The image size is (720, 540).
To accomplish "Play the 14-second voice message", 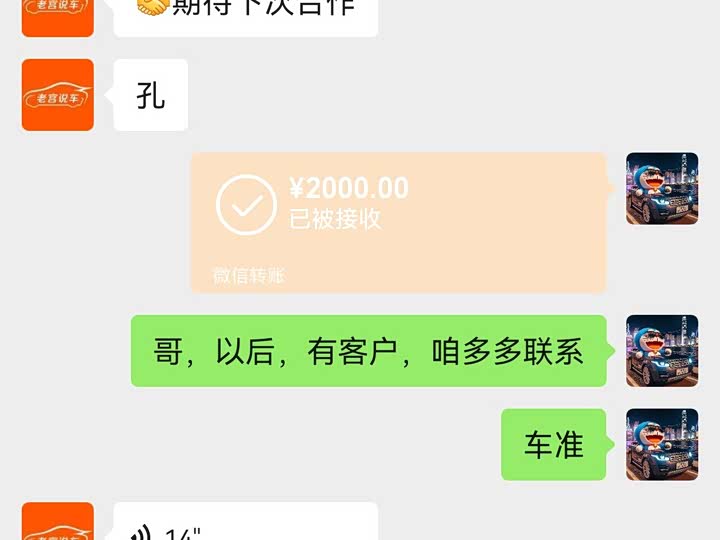I will point(245,525).
